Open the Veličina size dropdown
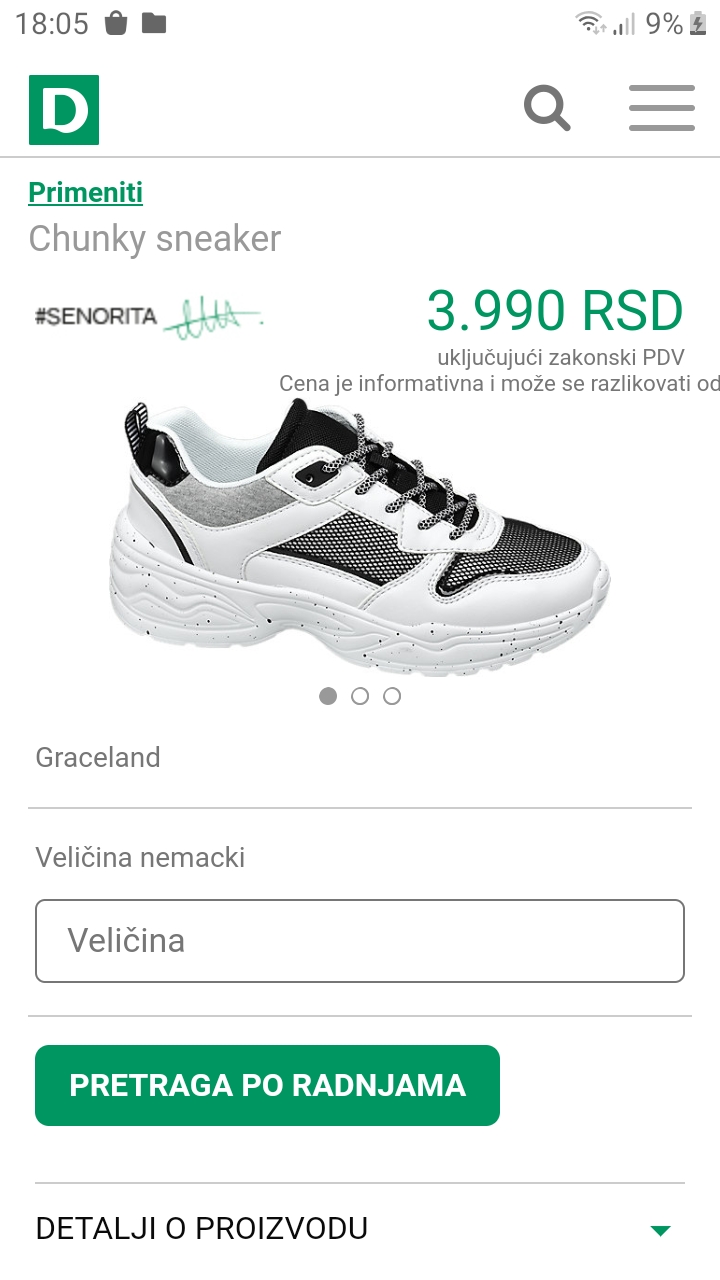The width and height of the screenshot is (720, 1280). (x=360, y=941)
